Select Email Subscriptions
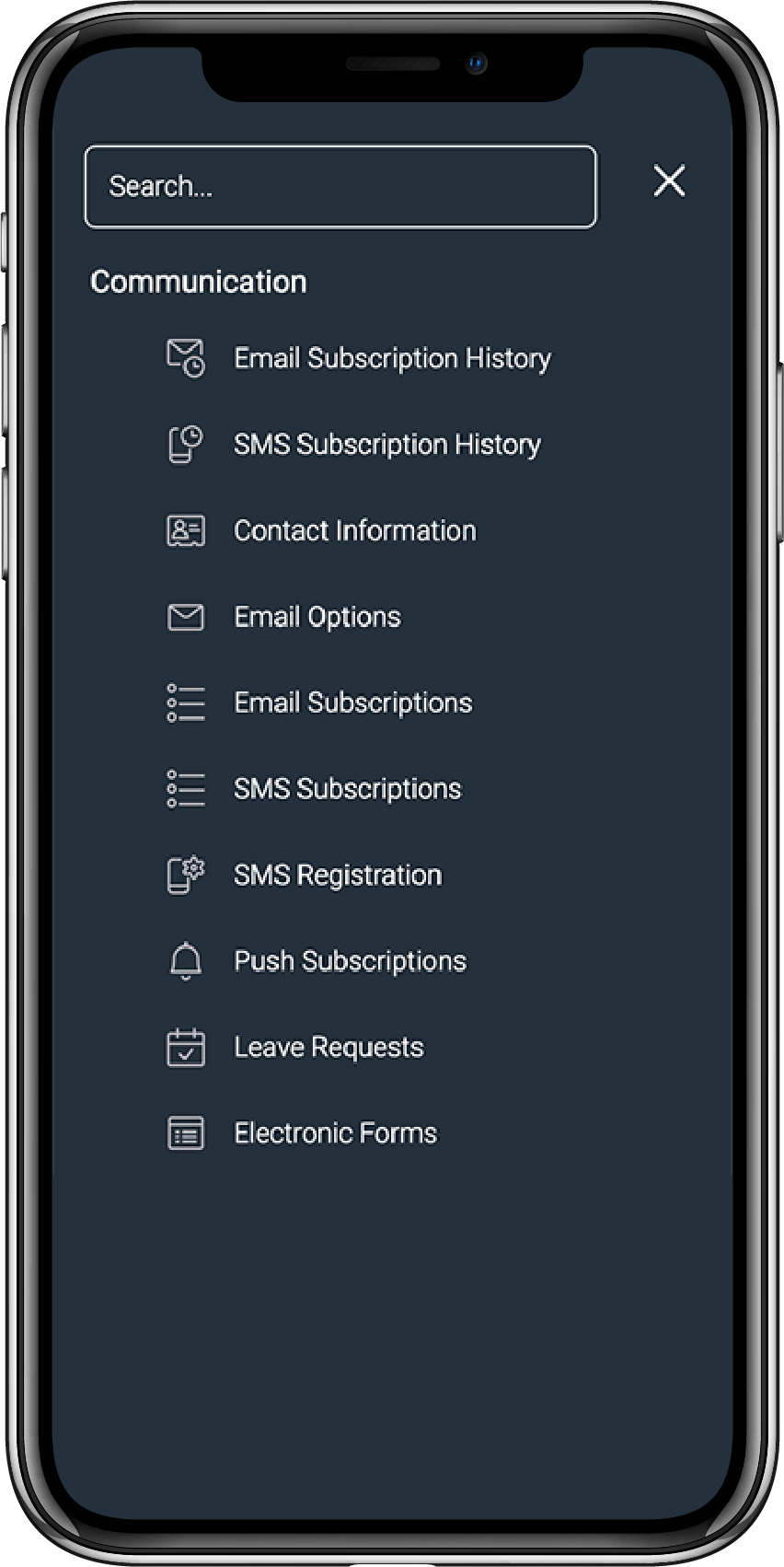Image resolution: width=784 pixels, height=1567 pixels. [318, 703]
